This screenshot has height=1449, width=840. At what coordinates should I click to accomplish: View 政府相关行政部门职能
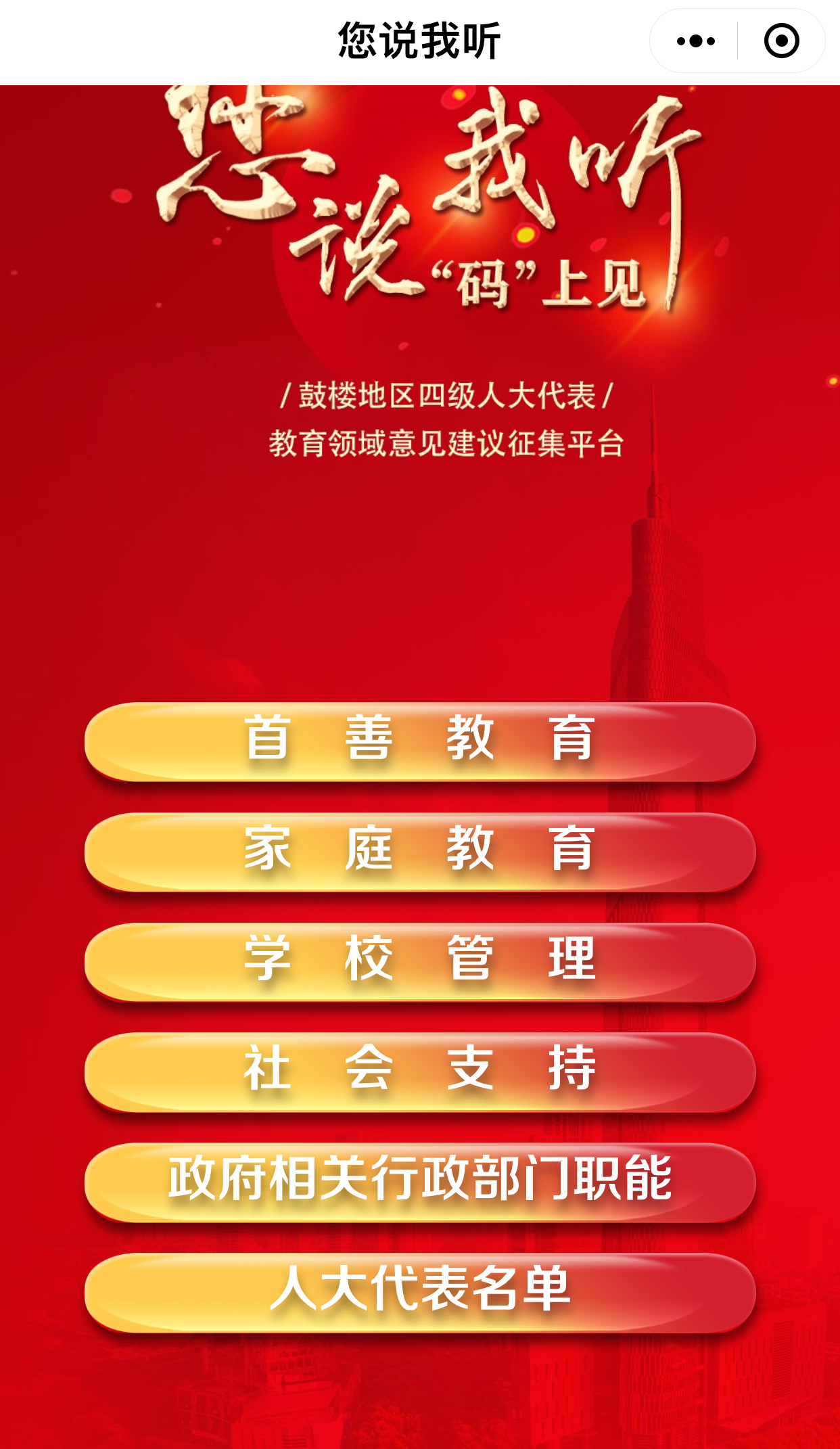(x=419, y=1182)
